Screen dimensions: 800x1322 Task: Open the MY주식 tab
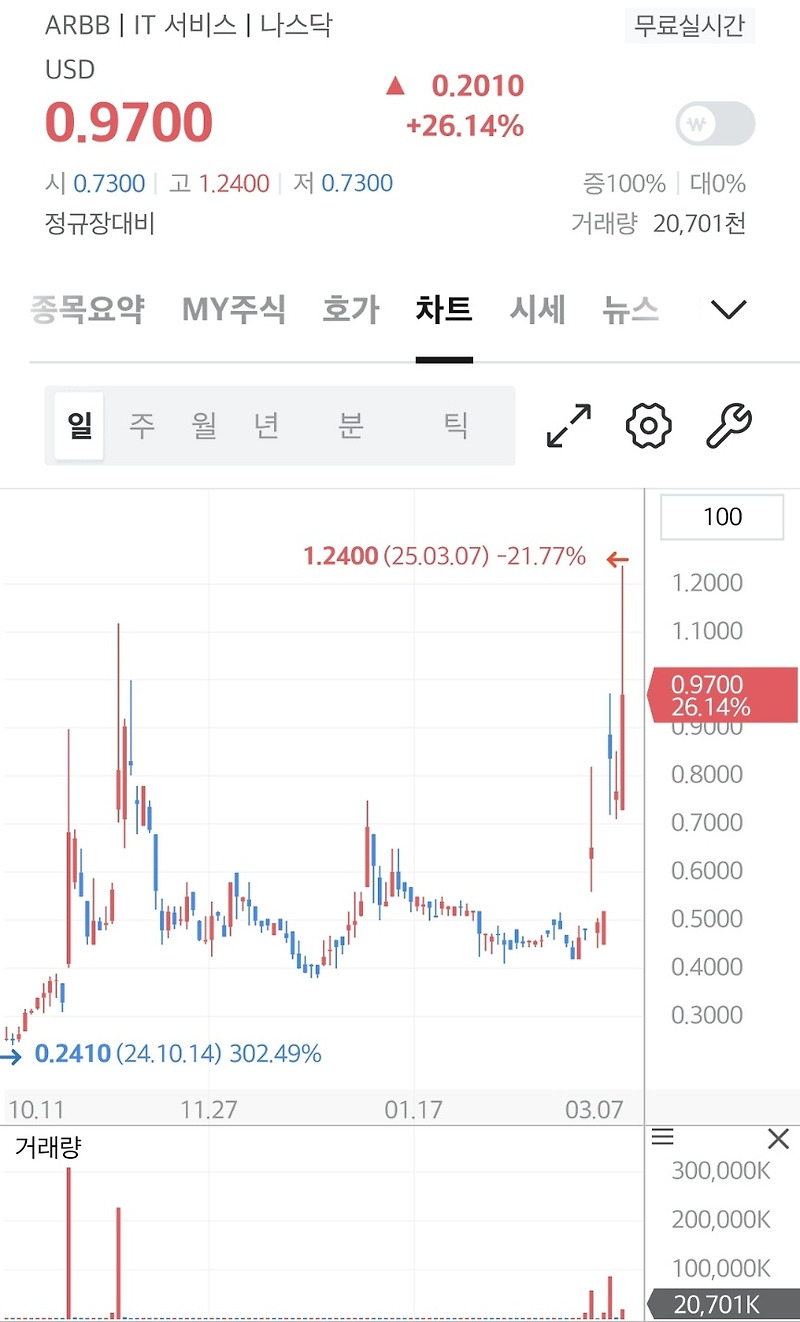[232, 310]
